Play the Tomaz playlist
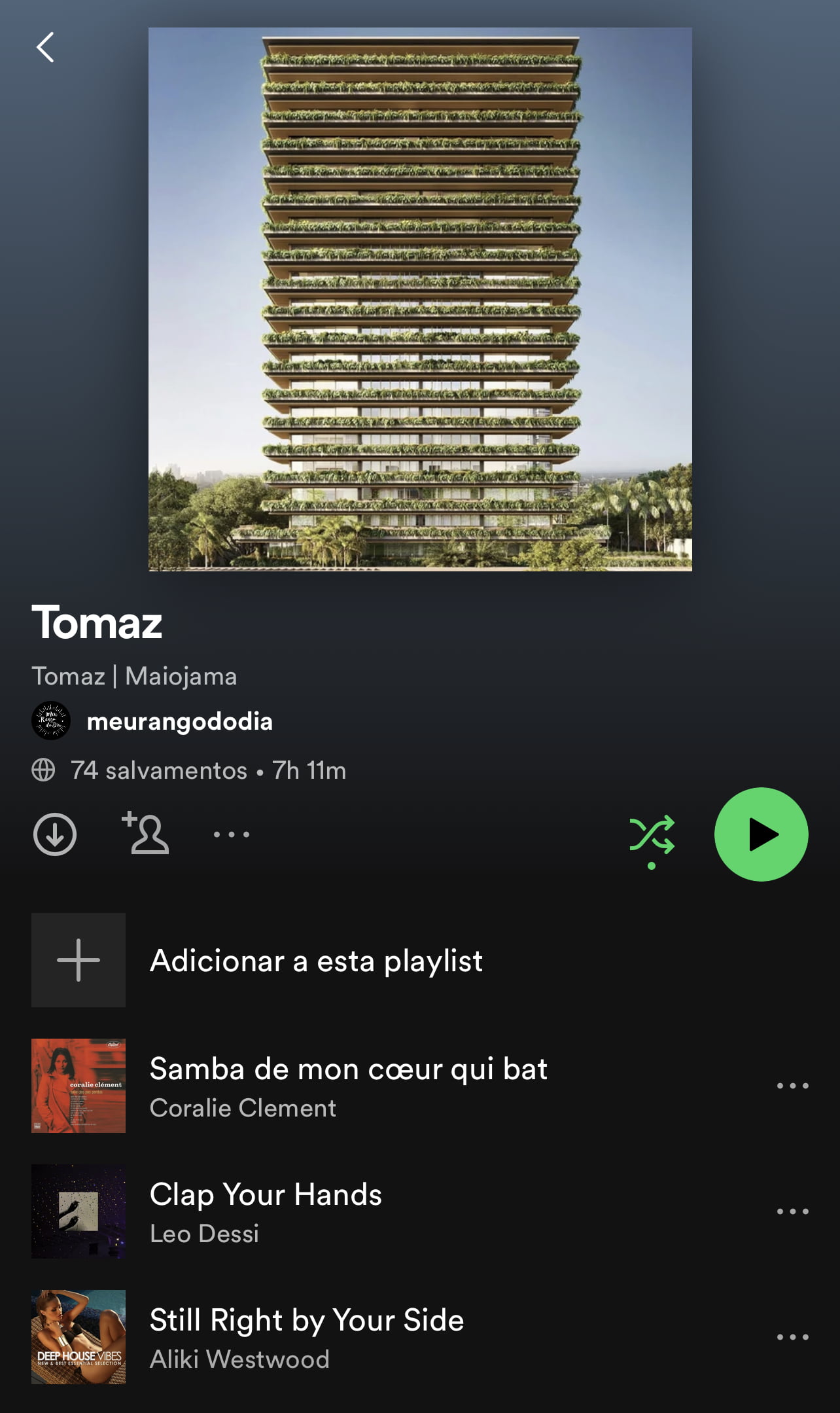840x1413 pixels. click(x=761, y=834)
